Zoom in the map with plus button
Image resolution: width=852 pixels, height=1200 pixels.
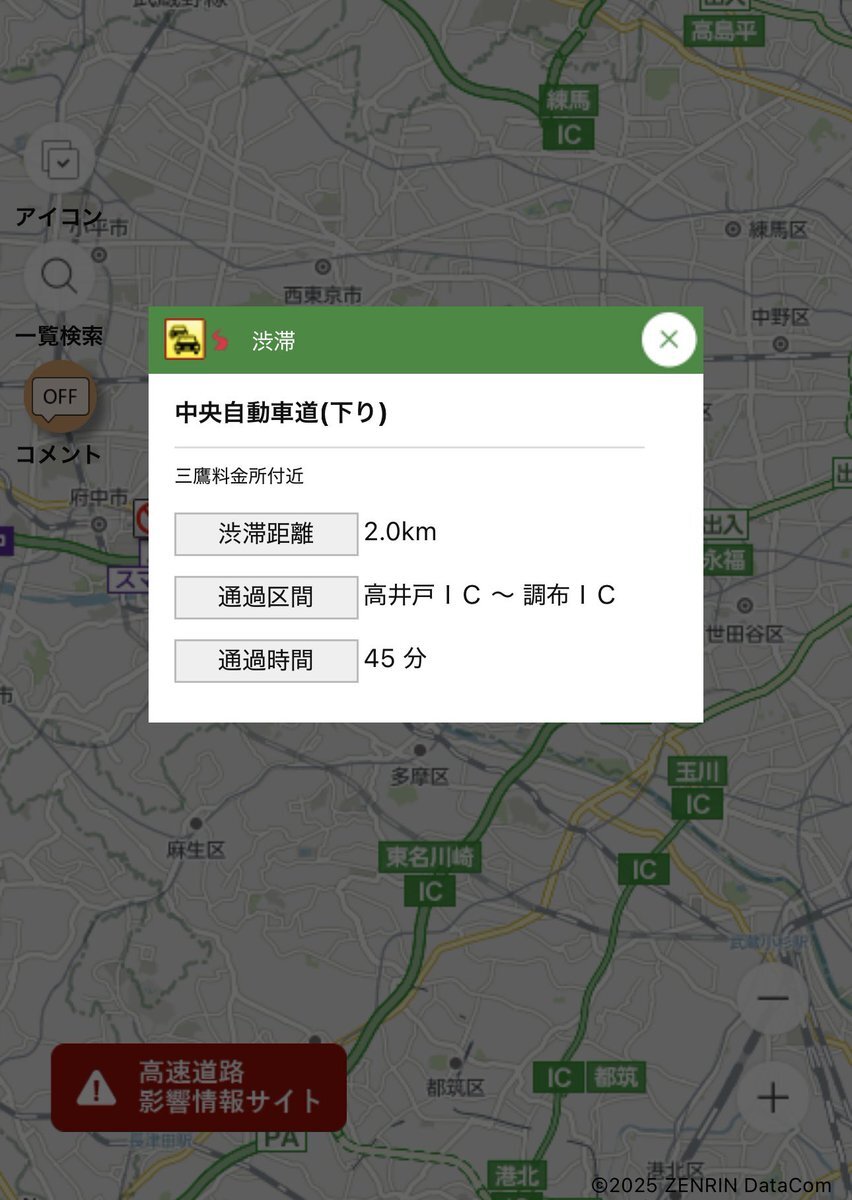[772, 1098]
